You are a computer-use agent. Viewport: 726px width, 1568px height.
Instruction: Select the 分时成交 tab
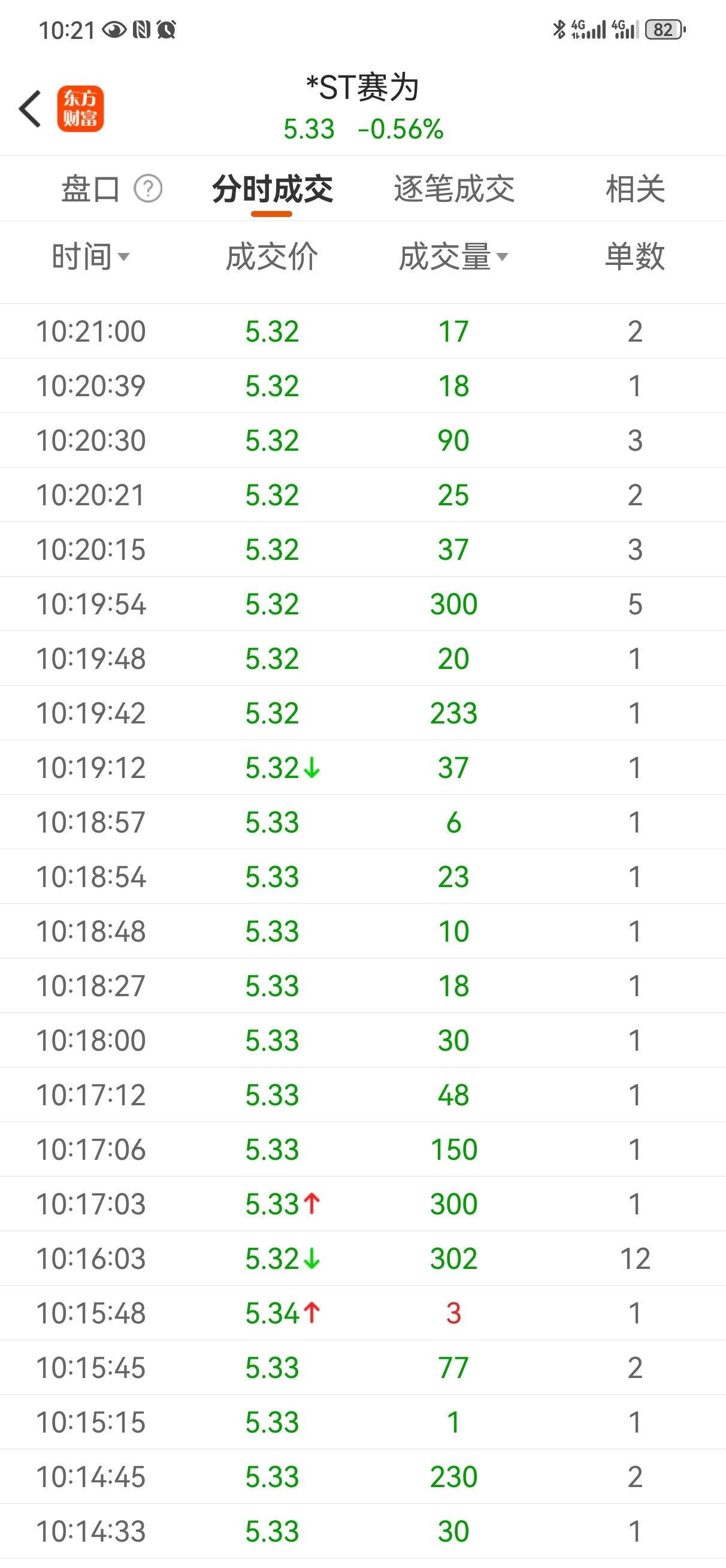pos(272,189)
